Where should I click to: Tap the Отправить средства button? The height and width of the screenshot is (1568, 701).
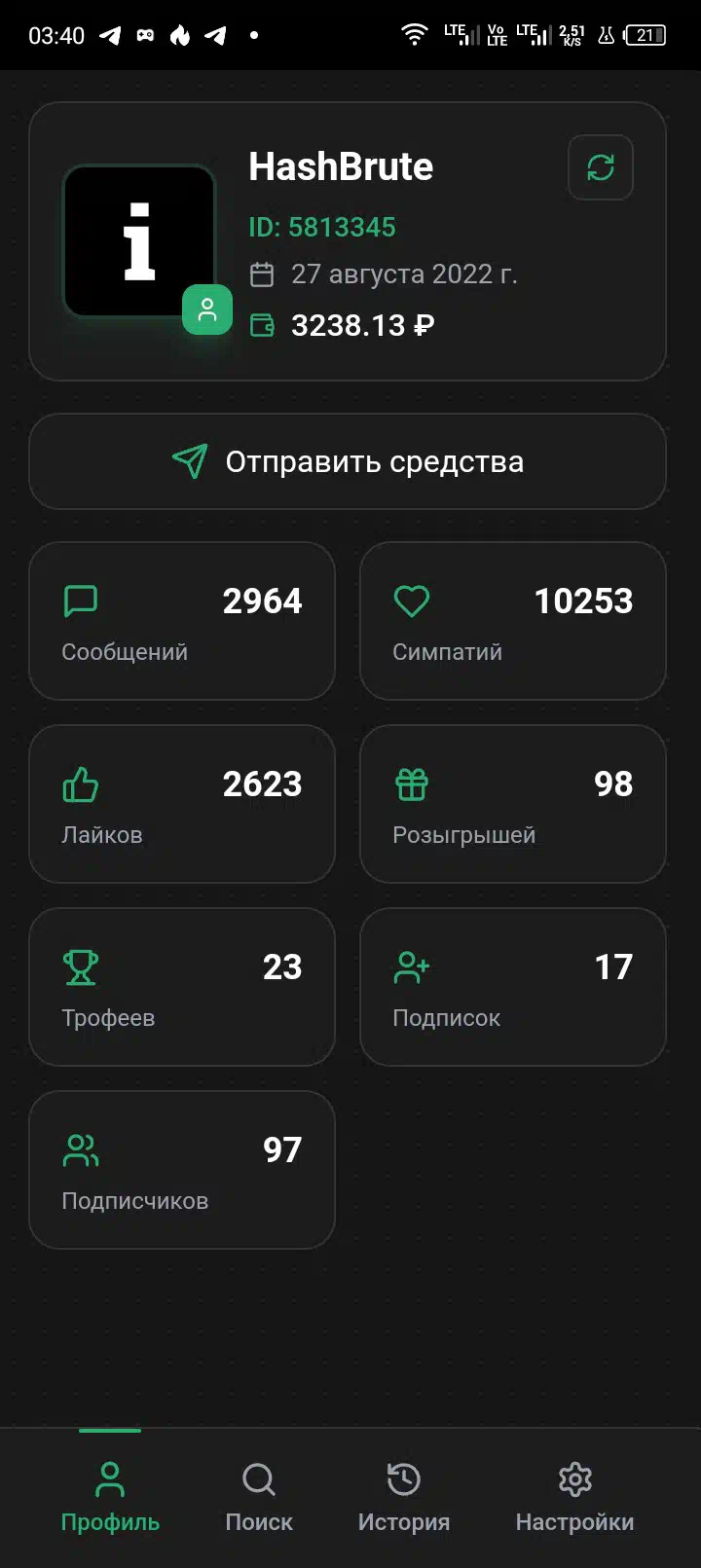(x=348, y=461)
